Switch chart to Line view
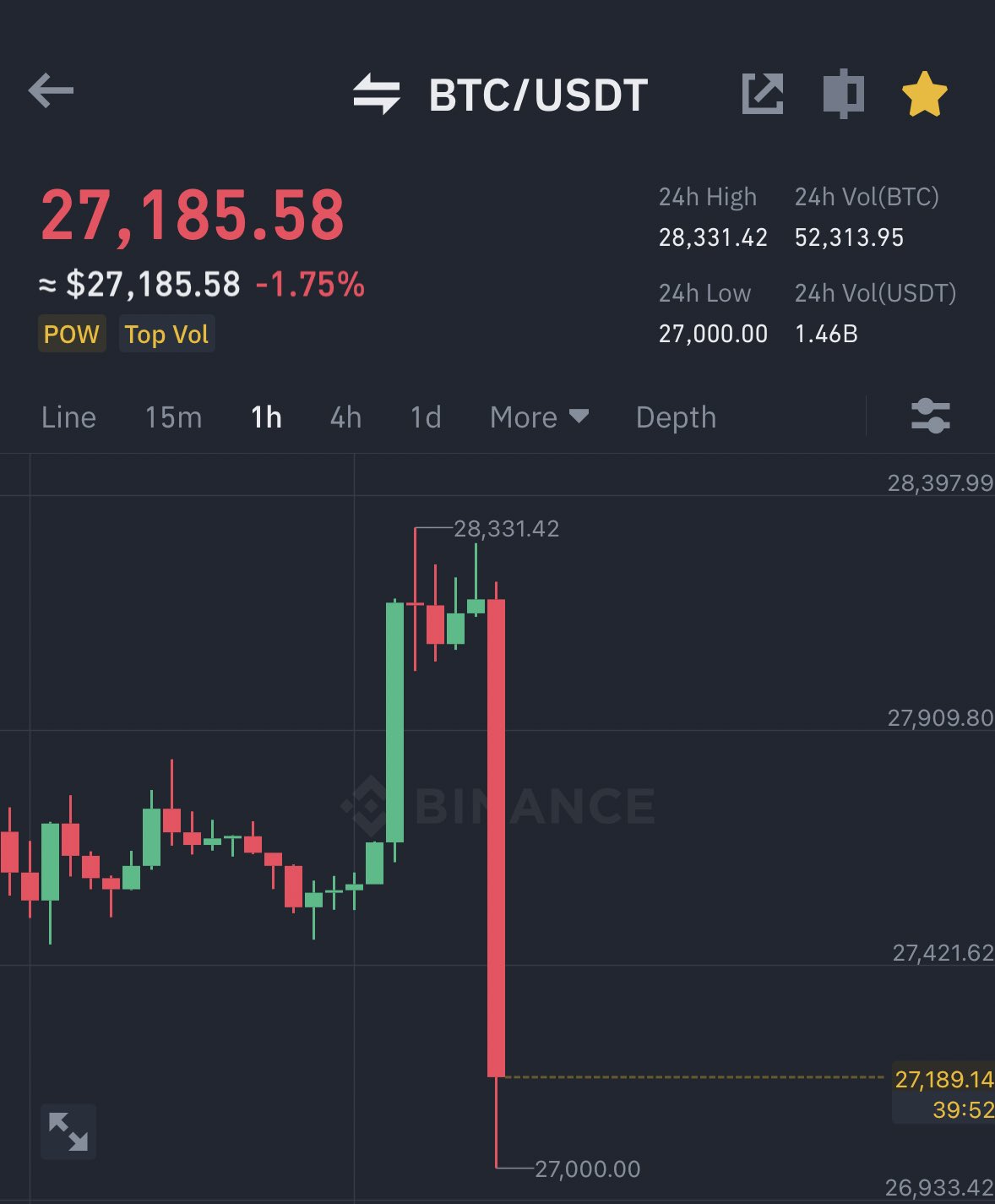The image size is (995, 1204). (x=68, y=417)
